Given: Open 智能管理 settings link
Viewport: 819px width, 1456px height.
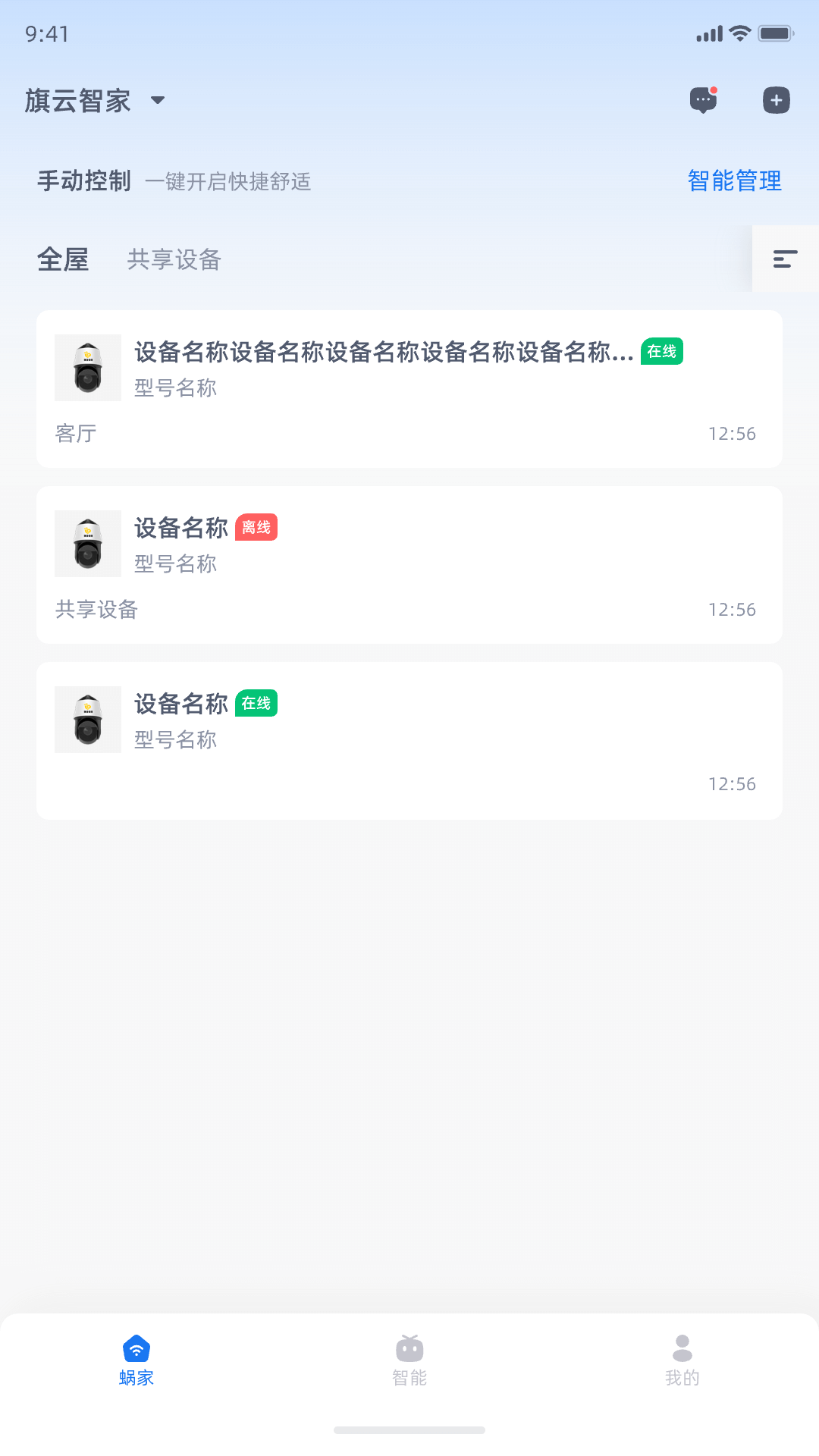Looking at the screenshot, I should (734, 181).
